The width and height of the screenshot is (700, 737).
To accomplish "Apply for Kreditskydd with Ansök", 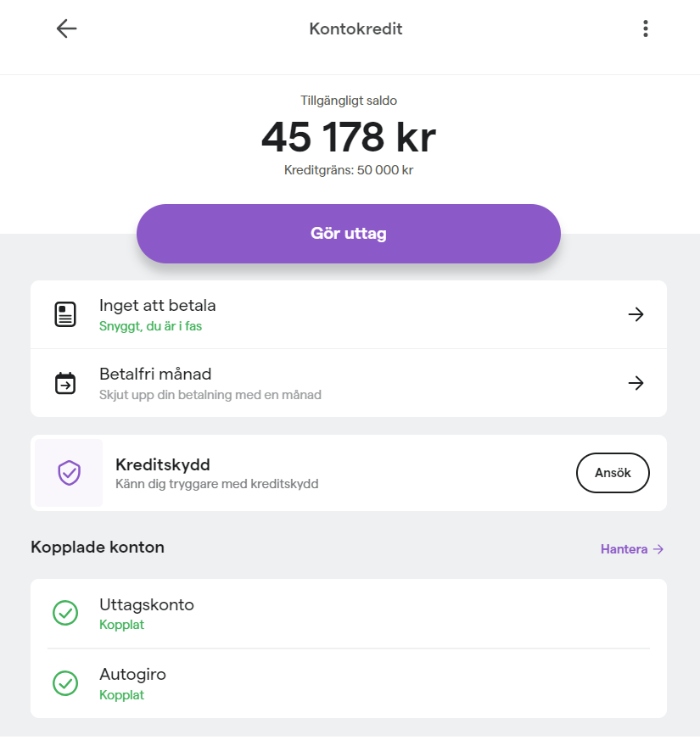I will 612,473.
